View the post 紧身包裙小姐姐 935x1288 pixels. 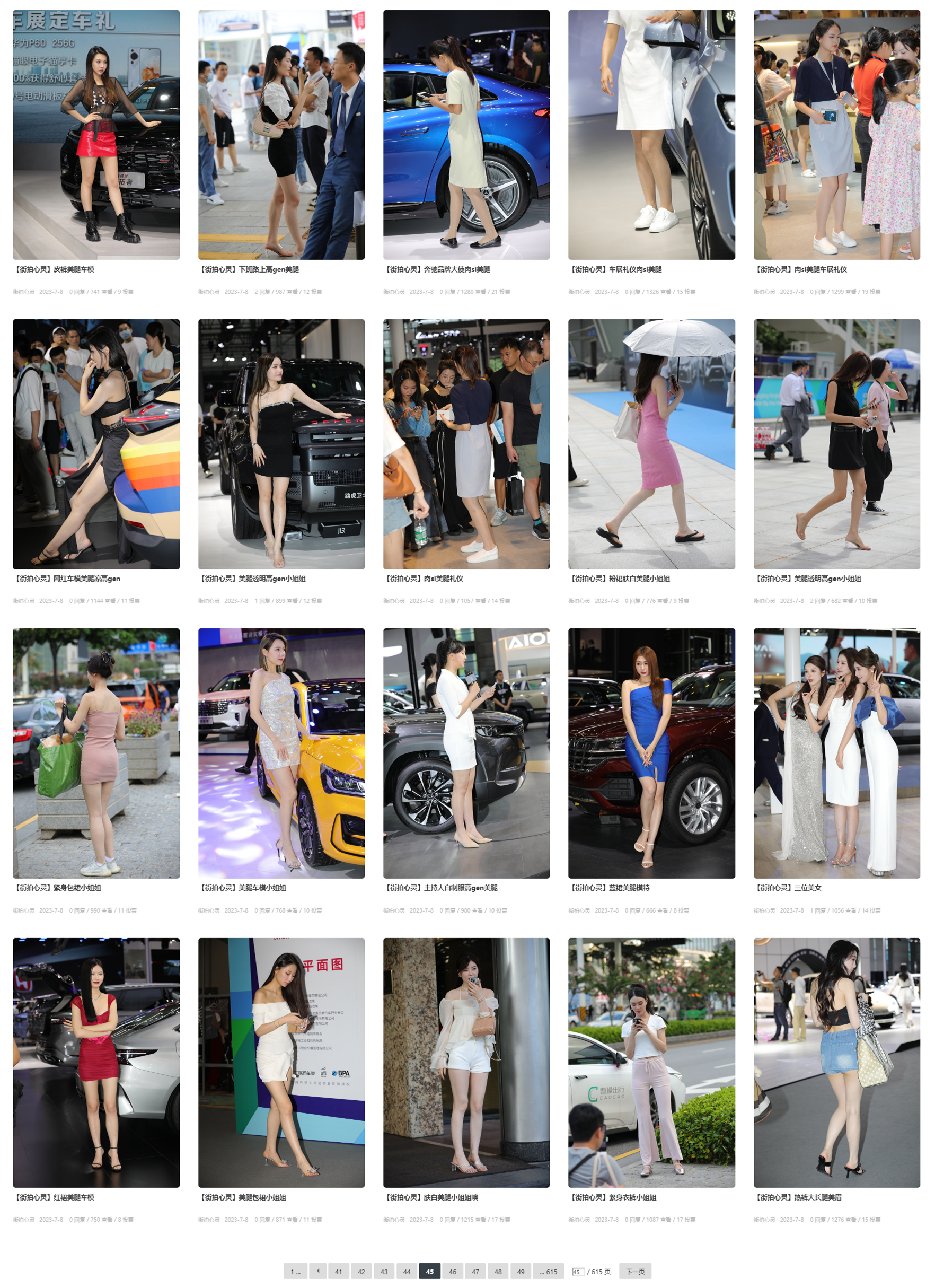tap(57, 888)
